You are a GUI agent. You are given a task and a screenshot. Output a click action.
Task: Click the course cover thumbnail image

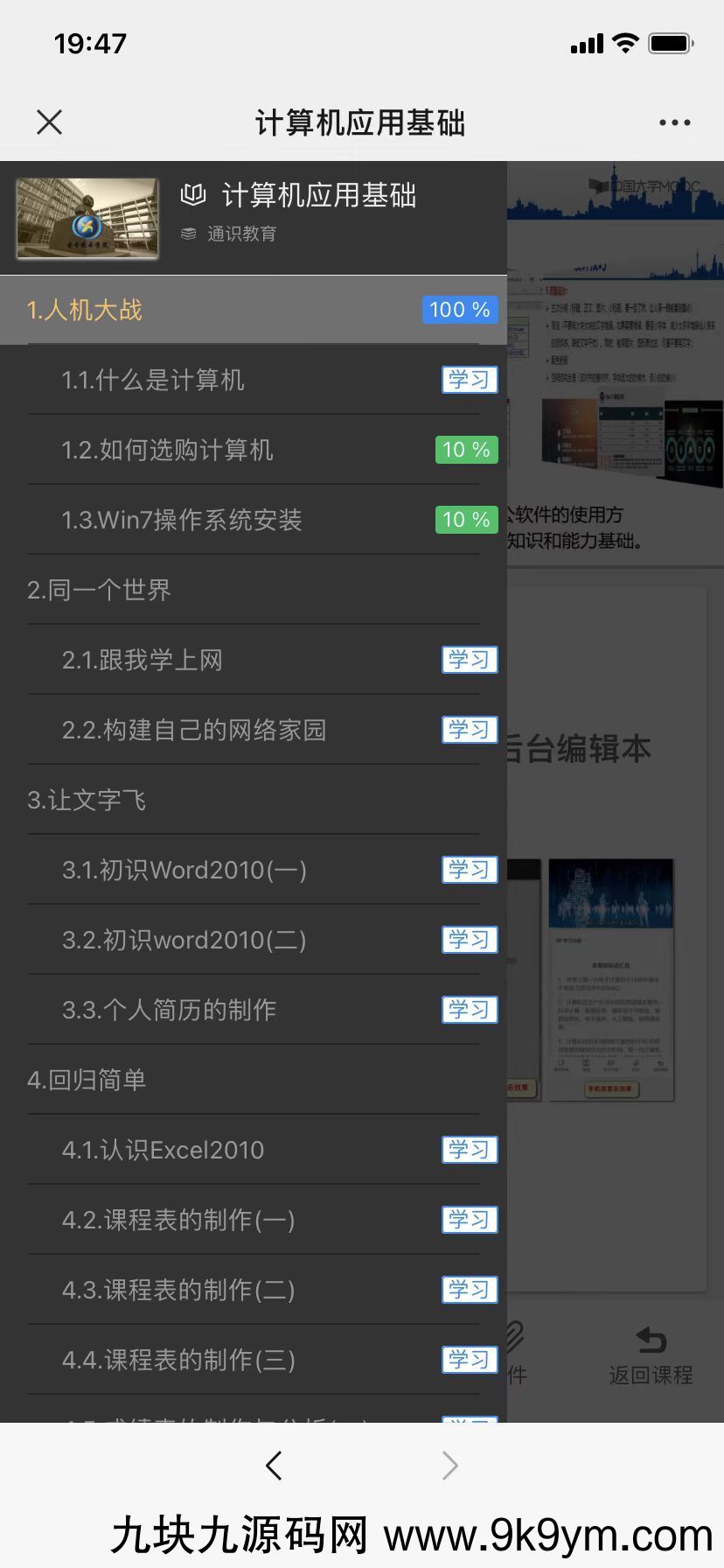(87, 218)
